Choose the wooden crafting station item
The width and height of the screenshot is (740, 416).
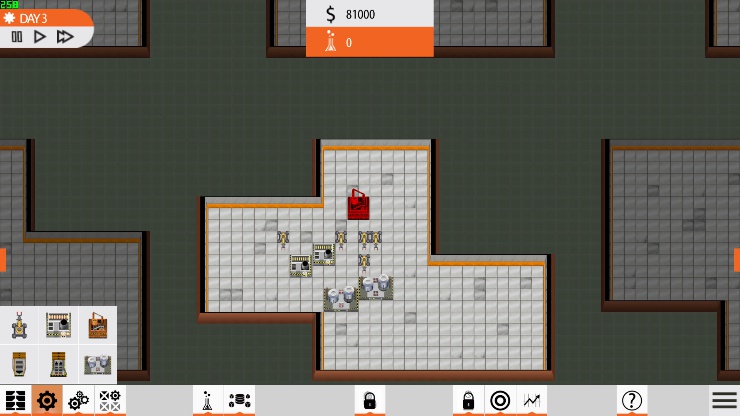[97, 325]
